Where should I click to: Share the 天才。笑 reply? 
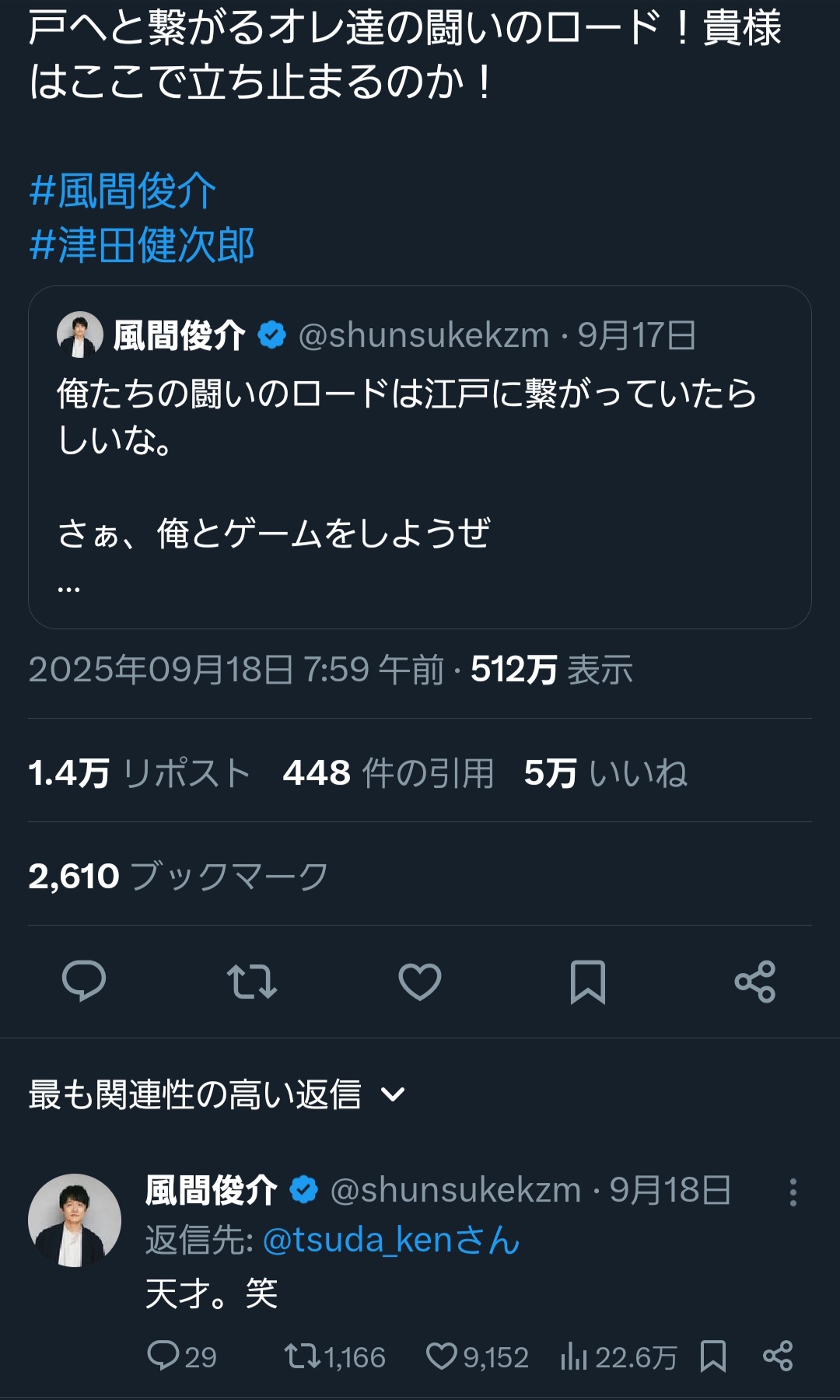(778, 1356)
